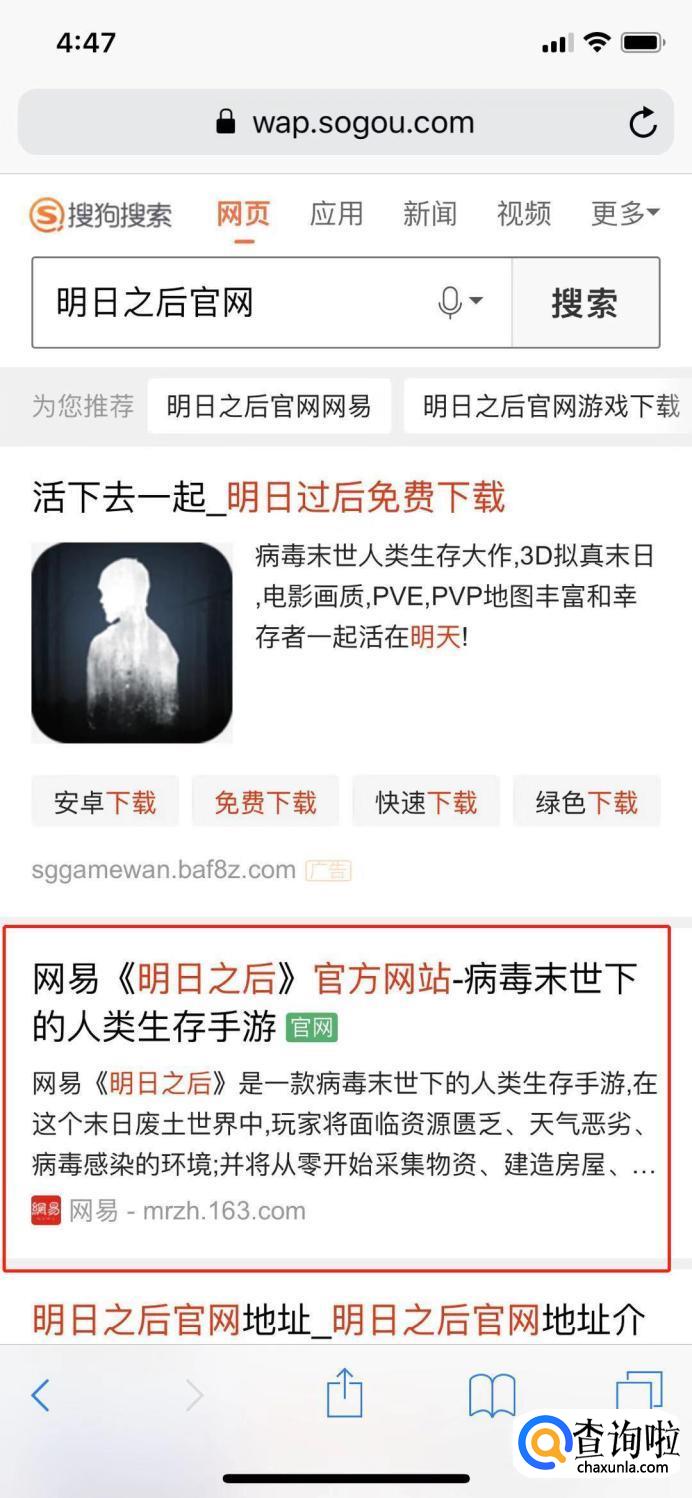Open the bookmarks book icon
This screenshot has width=692, height=1498.
492,1395
